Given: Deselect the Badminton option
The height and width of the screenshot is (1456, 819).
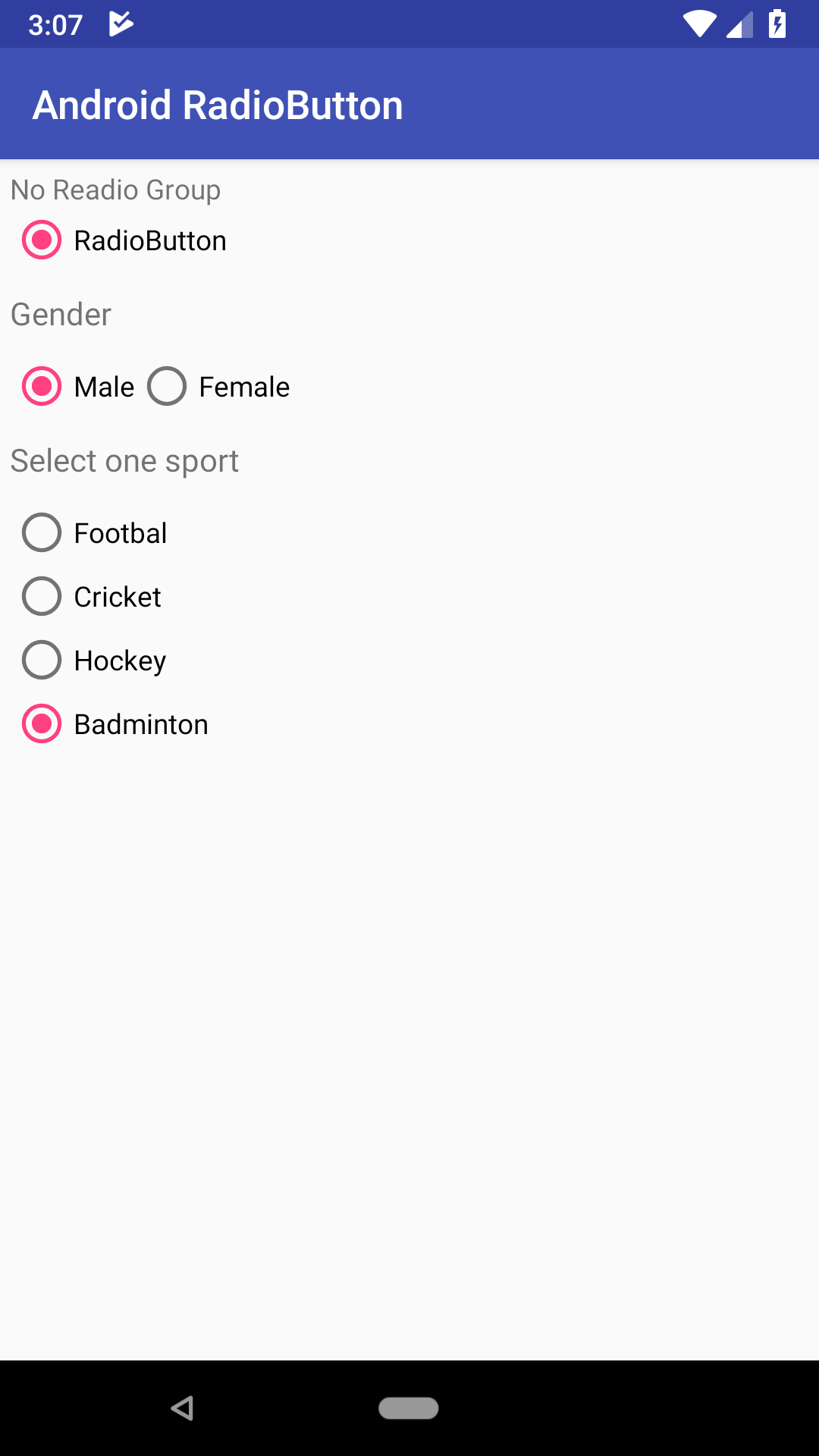Looking at the screenshot, I should click(x=42, y=724).
